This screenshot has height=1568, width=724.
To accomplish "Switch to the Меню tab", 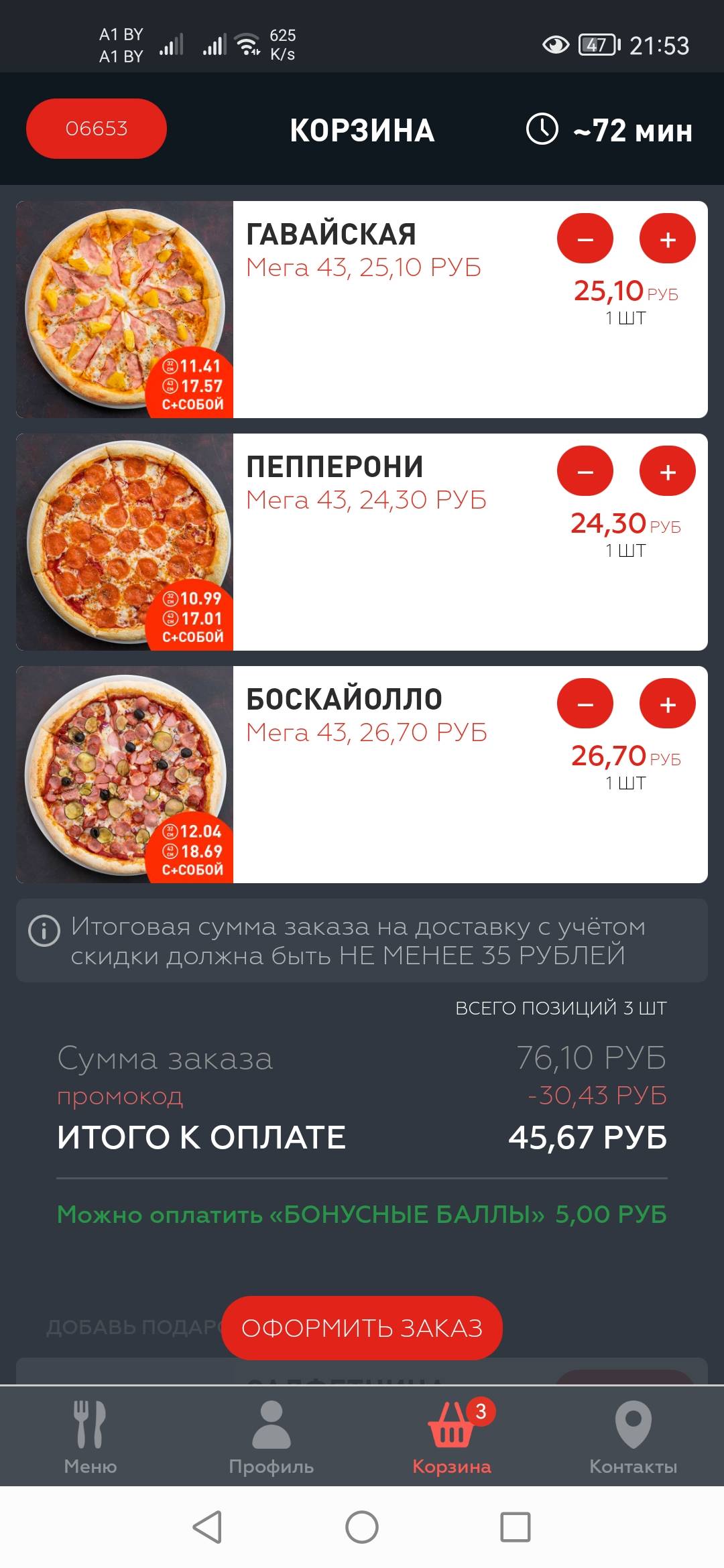I will 90,1437.
